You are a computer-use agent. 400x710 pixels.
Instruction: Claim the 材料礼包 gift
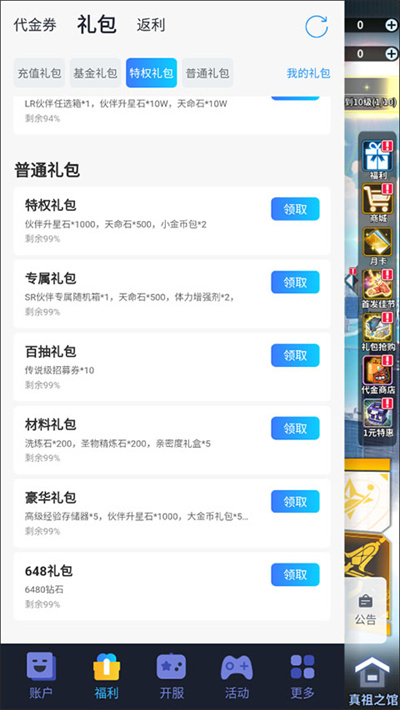point(295,428)
